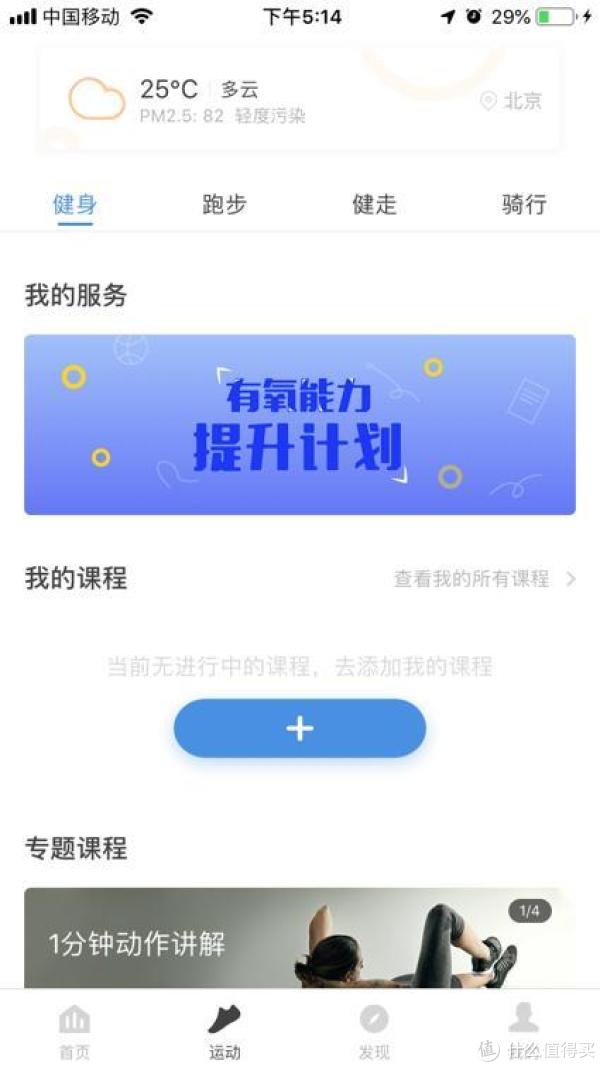Switch to the 发现 tab
This screenshot has width=600, height=1067.
coord(374,1031)
